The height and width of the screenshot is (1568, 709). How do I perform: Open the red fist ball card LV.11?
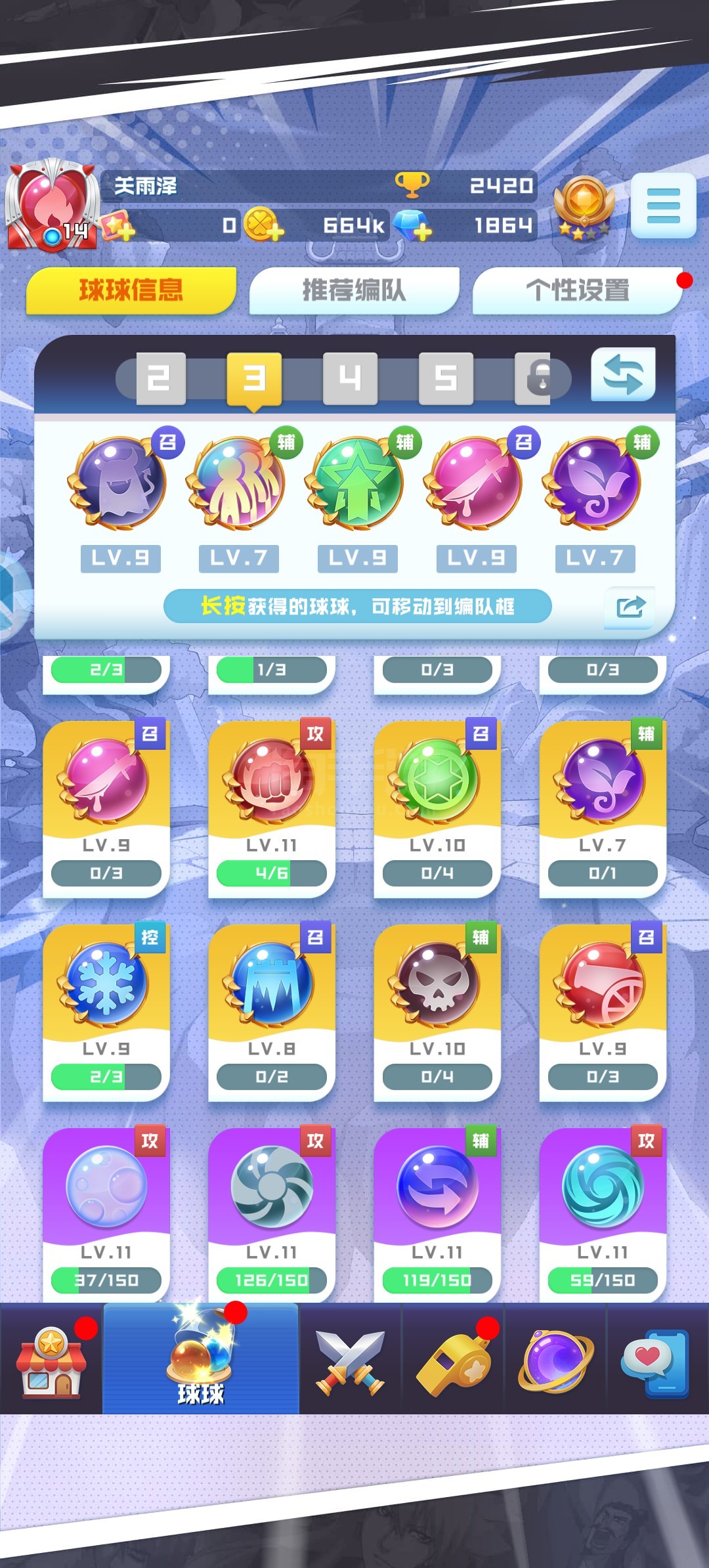click(x=272, y=809)
